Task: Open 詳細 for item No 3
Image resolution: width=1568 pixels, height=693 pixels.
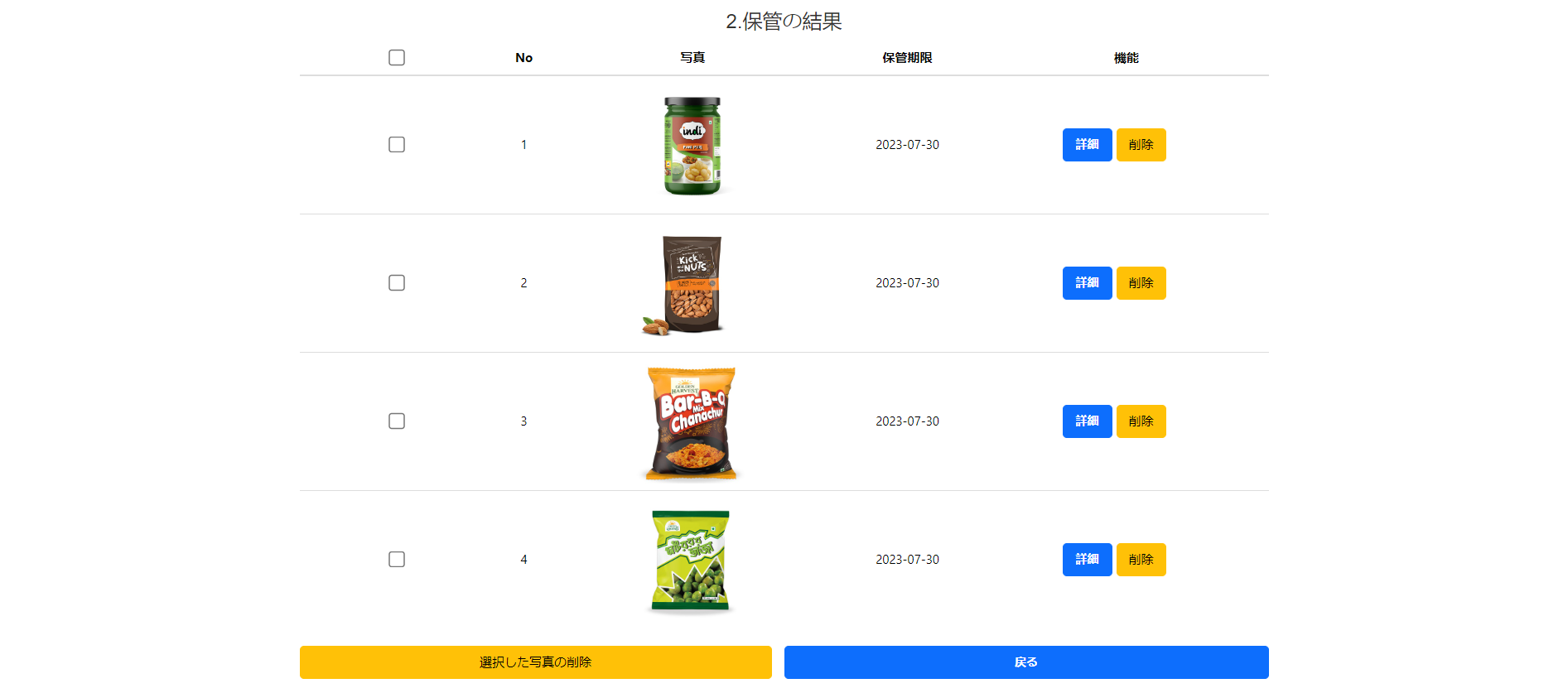Action: tap(1087, 421)
